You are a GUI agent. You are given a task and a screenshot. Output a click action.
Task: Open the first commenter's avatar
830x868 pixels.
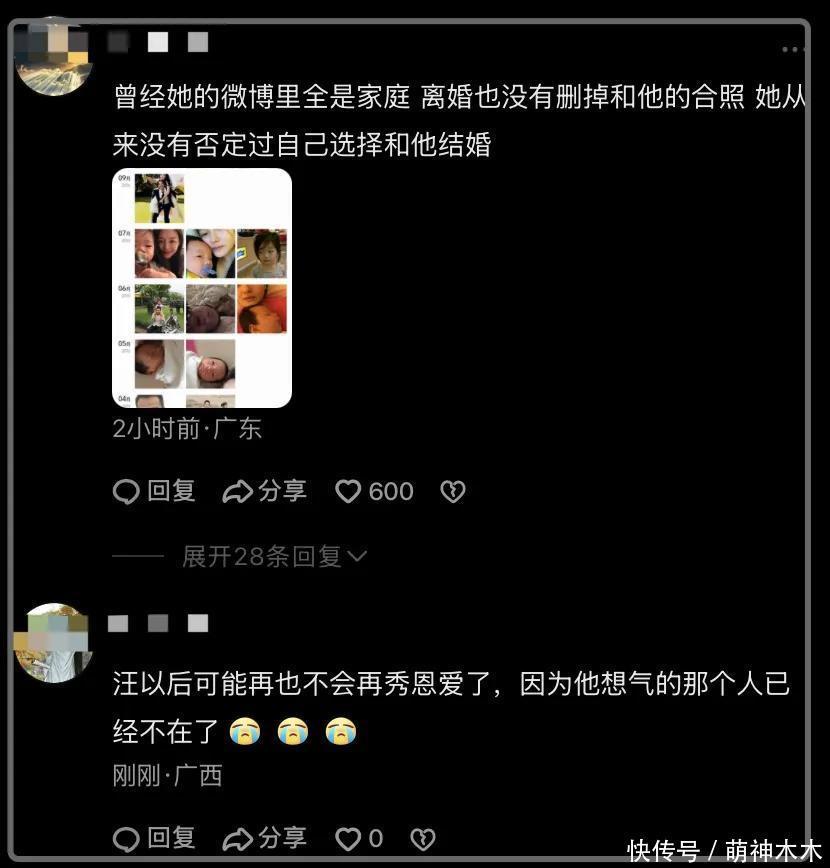(x=53, y=60)
